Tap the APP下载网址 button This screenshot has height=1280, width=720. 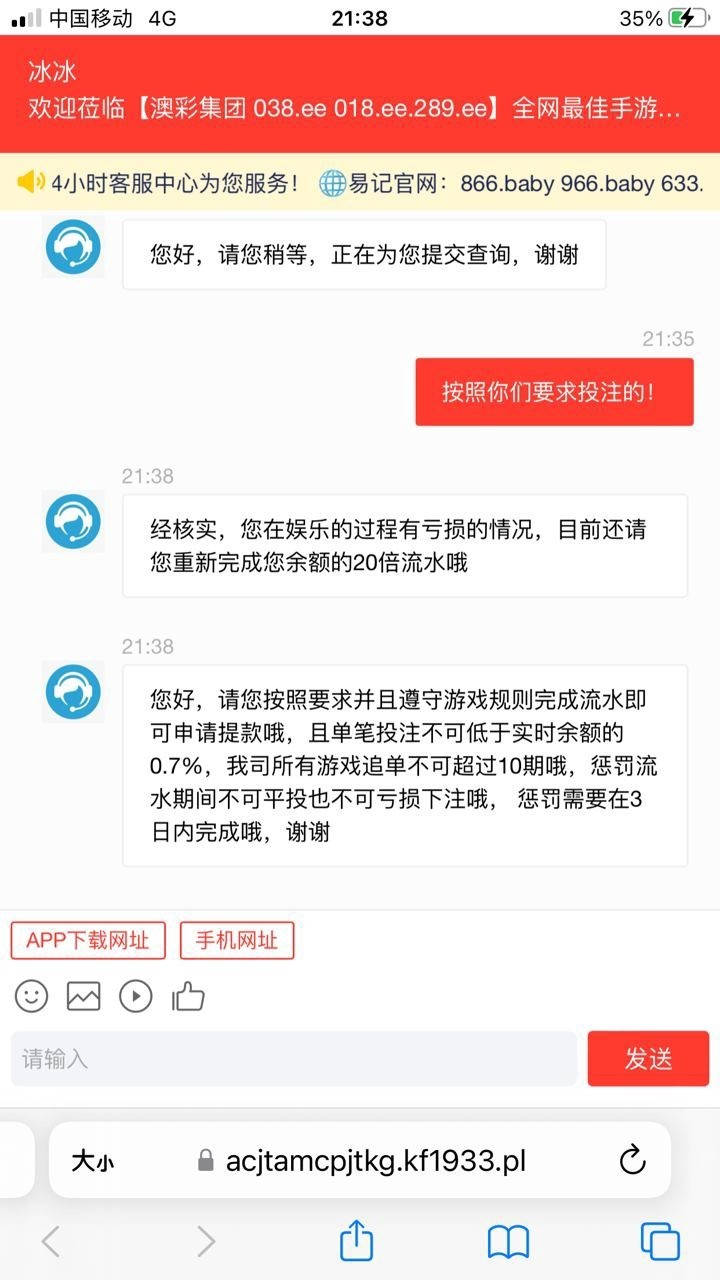point(88,940)
